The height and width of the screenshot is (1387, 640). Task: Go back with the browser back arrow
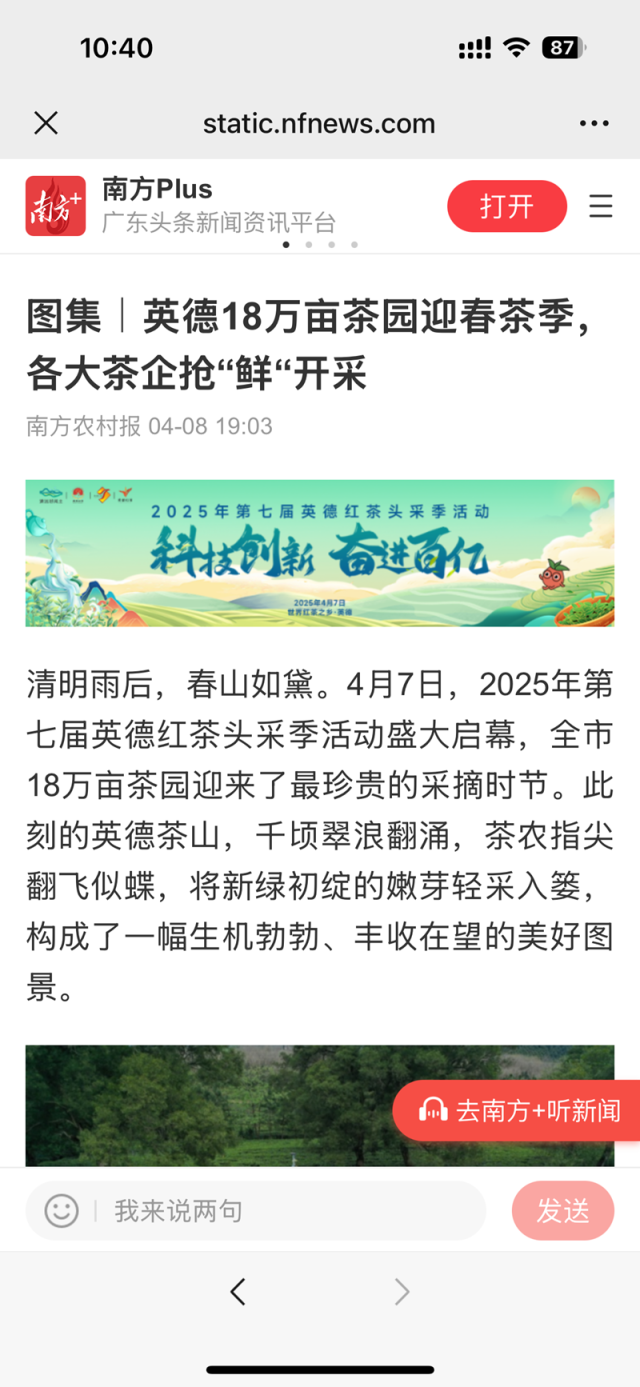[x=237, y=1292]
